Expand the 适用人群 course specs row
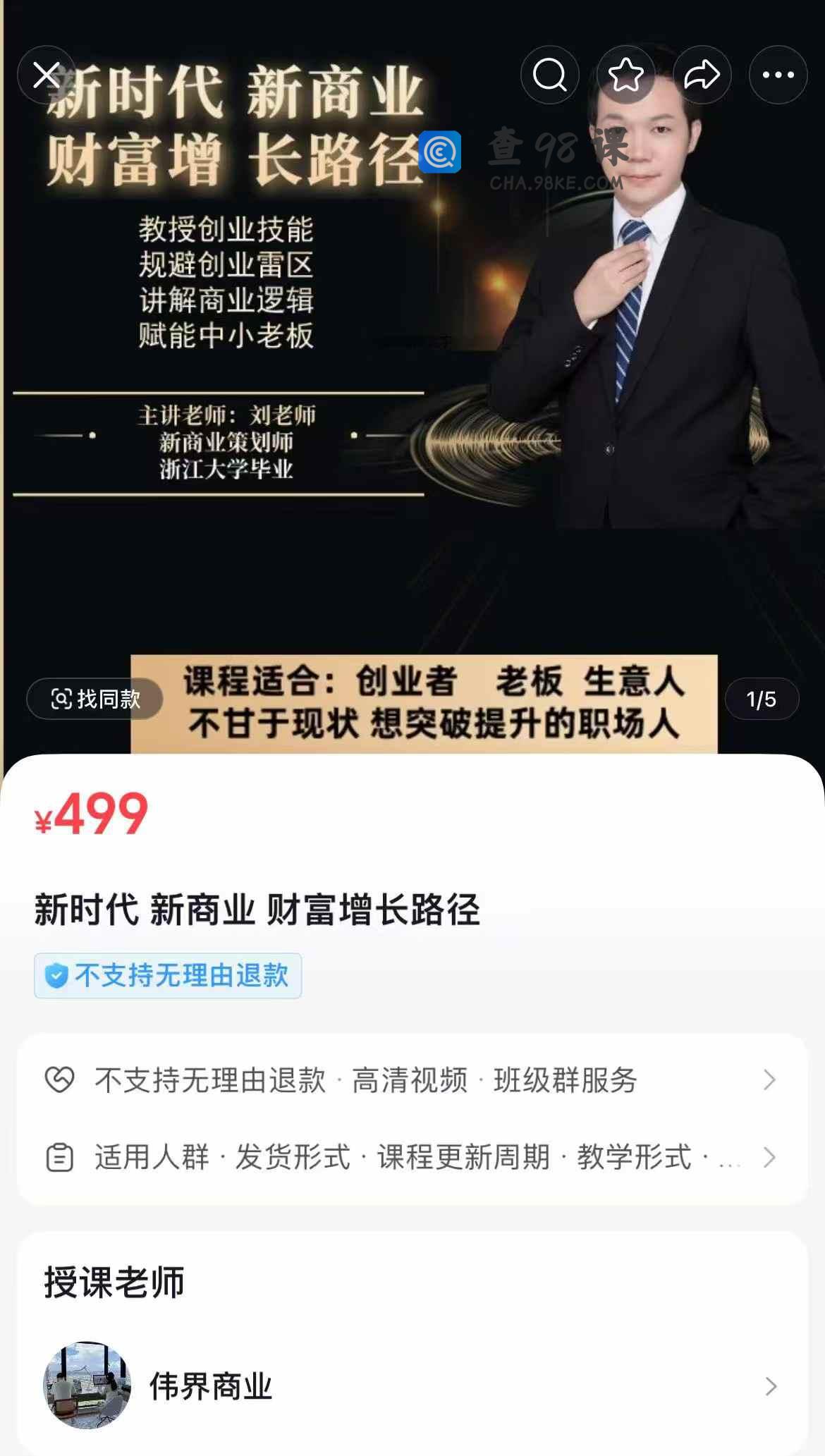The image size is (825, 1456). coord(412,1158)
